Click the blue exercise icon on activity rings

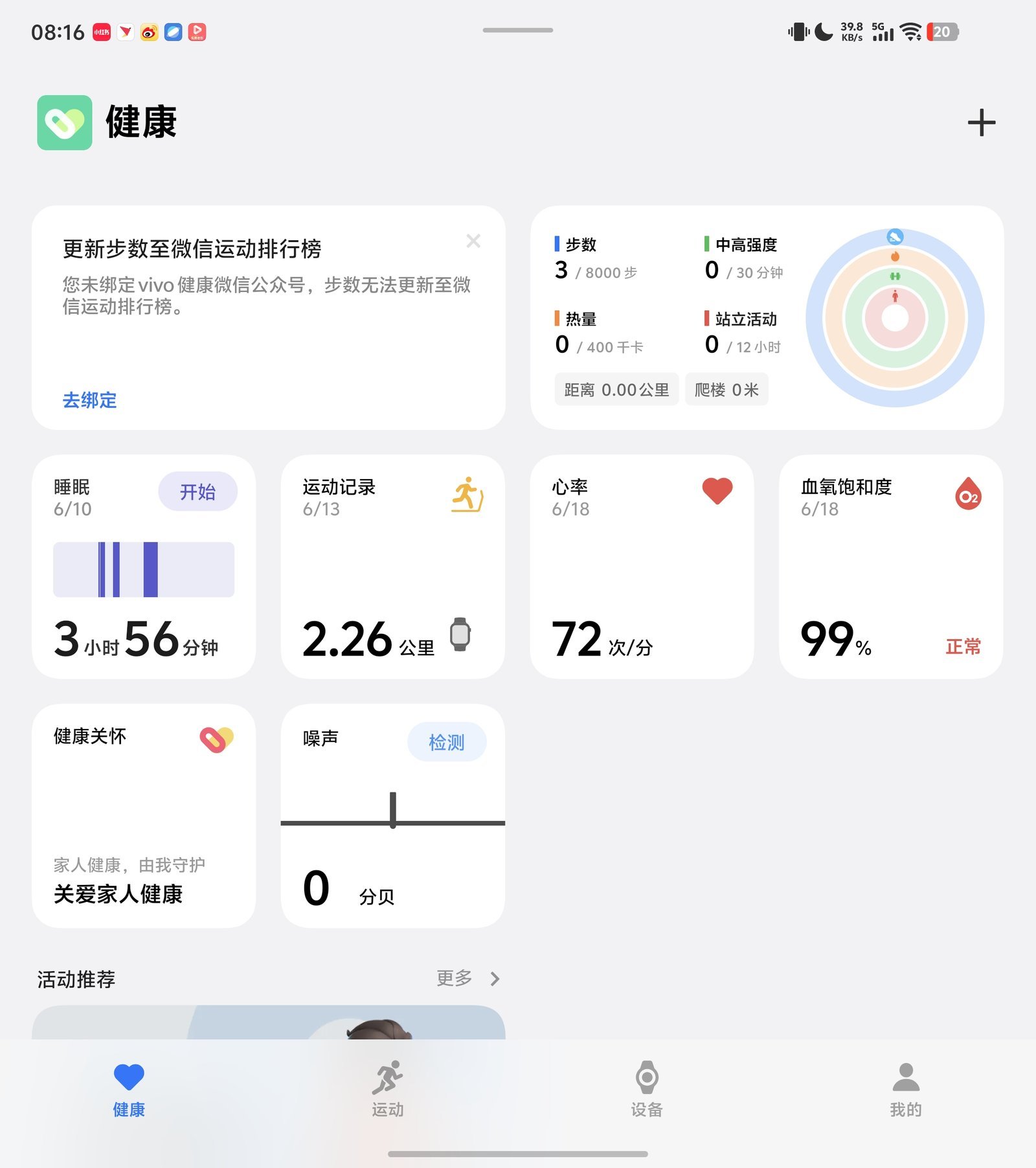894,236
